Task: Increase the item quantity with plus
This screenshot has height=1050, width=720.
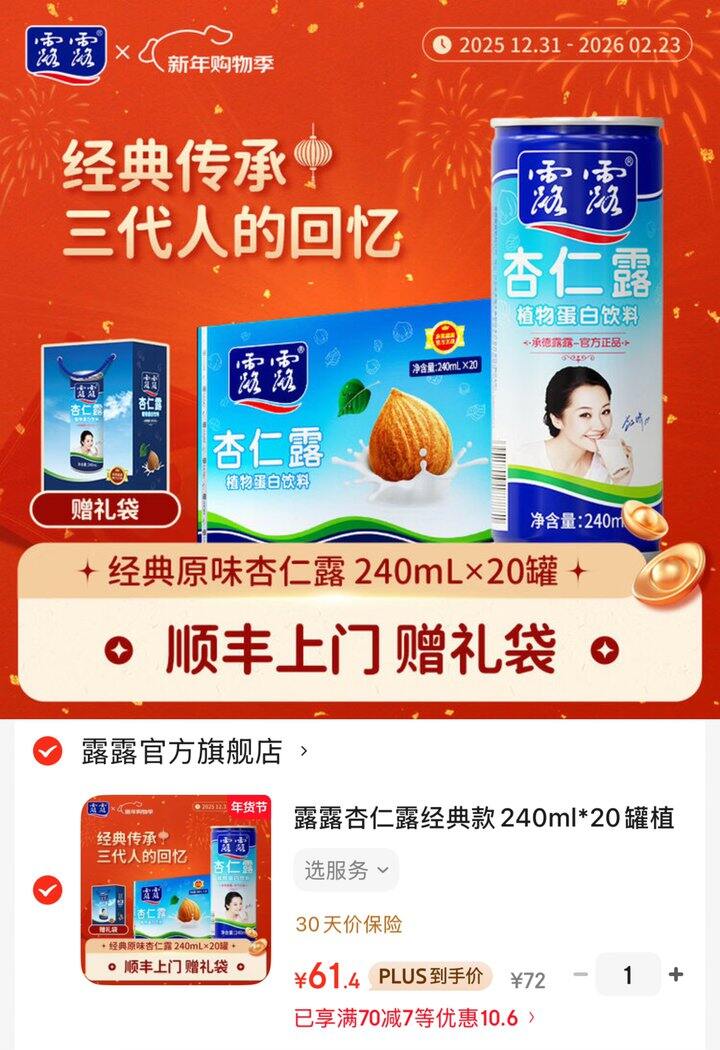Action: coord(676,975)
